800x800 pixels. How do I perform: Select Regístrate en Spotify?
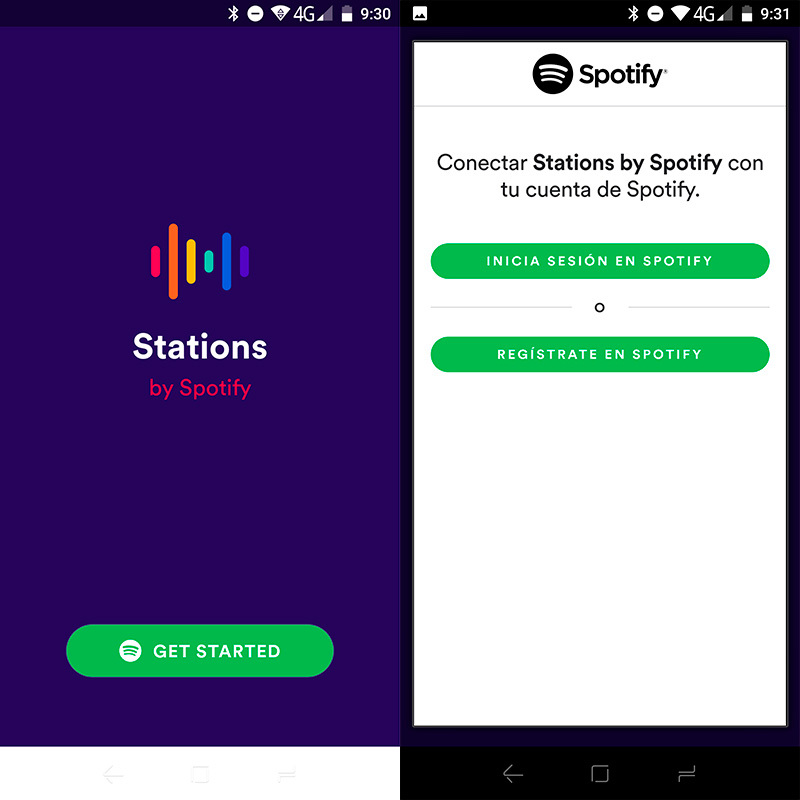(x=600, y=354)
